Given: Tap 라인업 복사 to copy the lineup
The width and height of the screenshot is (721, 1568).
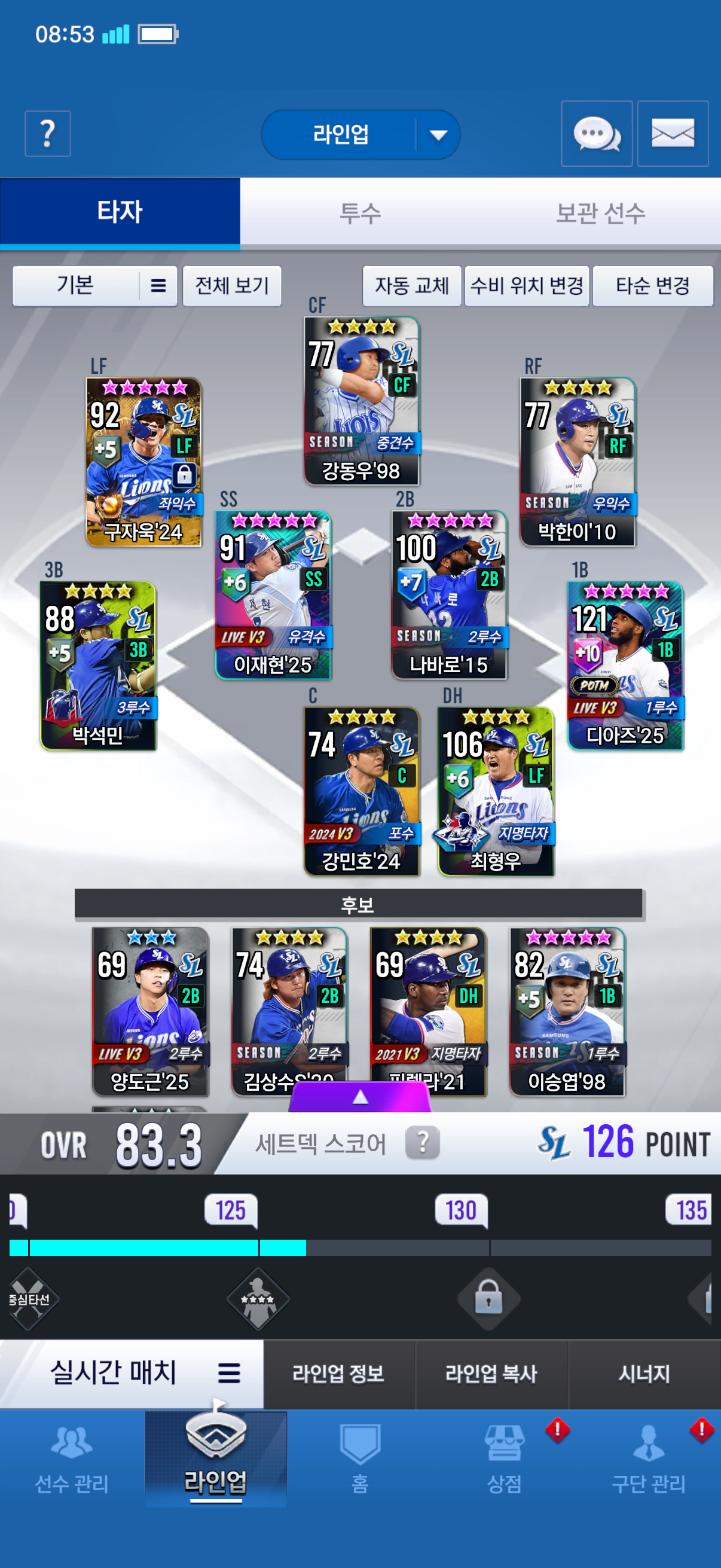Looking at the screenshot, I should coord(491,1374).
